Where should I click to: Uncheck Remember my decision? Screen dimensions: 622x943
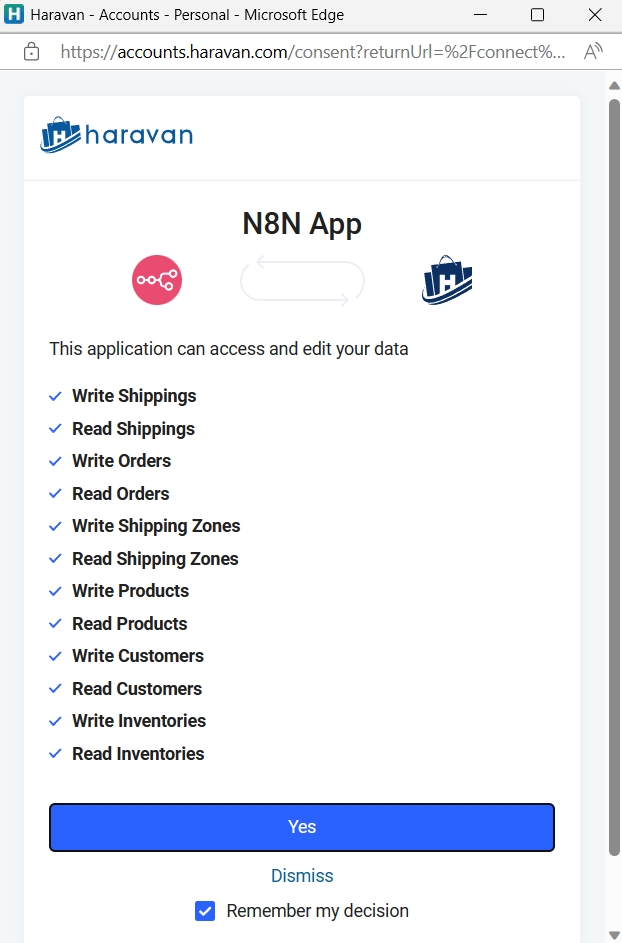coord(205,911)
